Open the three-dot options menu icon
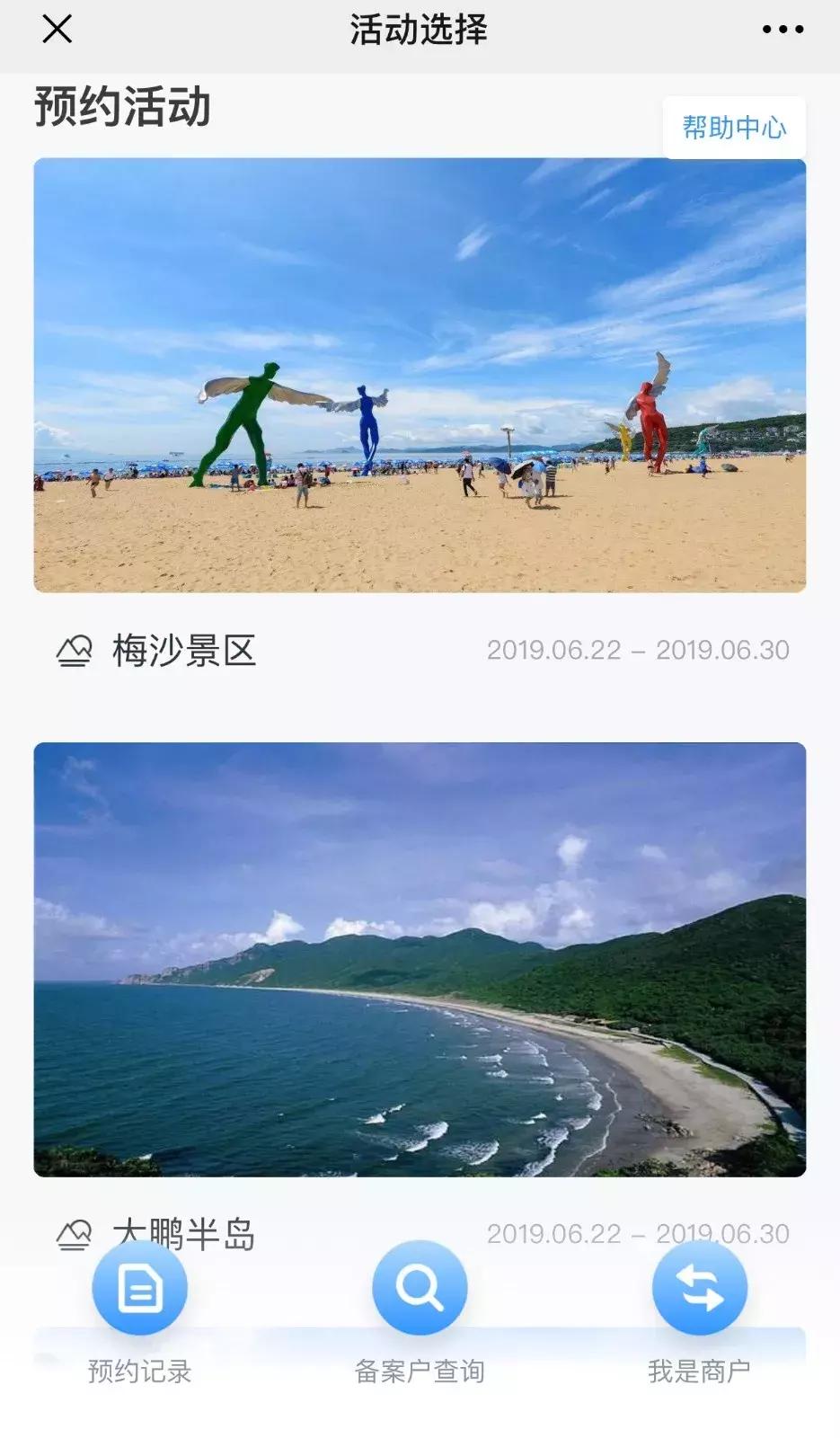This screenshot has width=840, height=1438. tap(781, 30)
